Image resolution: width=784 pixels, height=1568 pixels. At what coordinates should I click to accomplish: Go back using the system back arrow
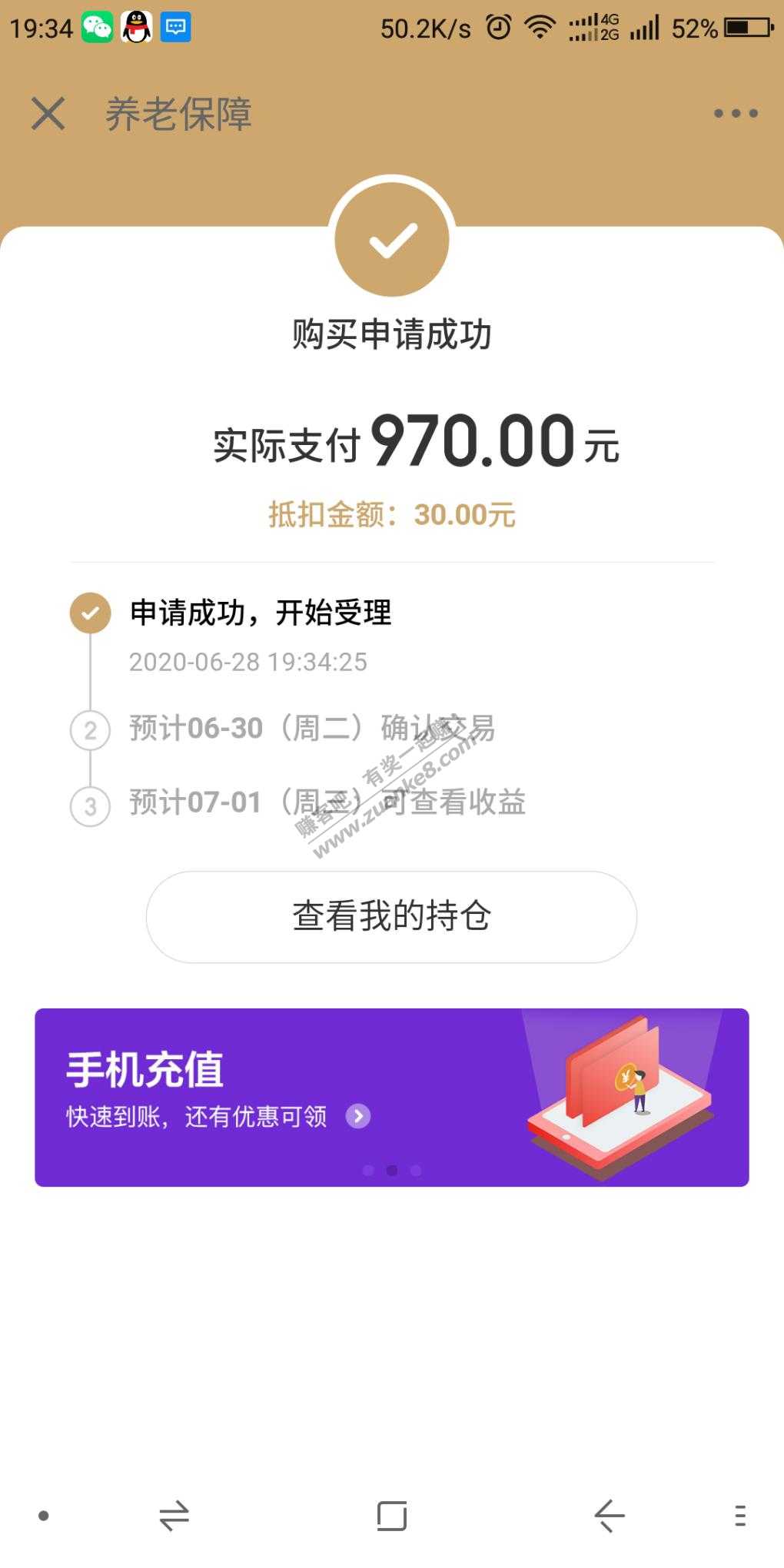pos(609,1516)
